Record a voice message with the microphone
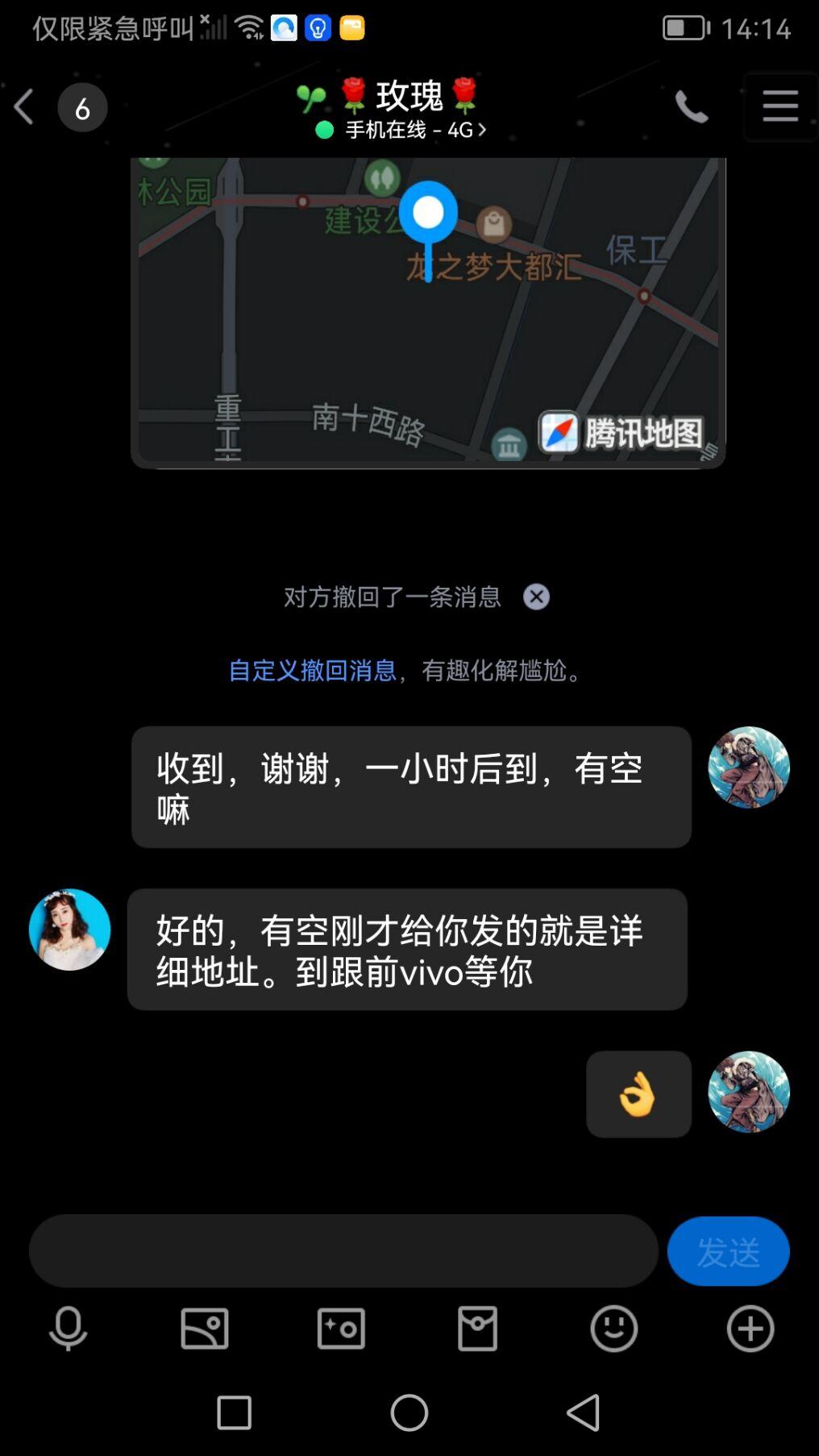The height and width of the screenshot is (1456, 819). point(68,1328)
